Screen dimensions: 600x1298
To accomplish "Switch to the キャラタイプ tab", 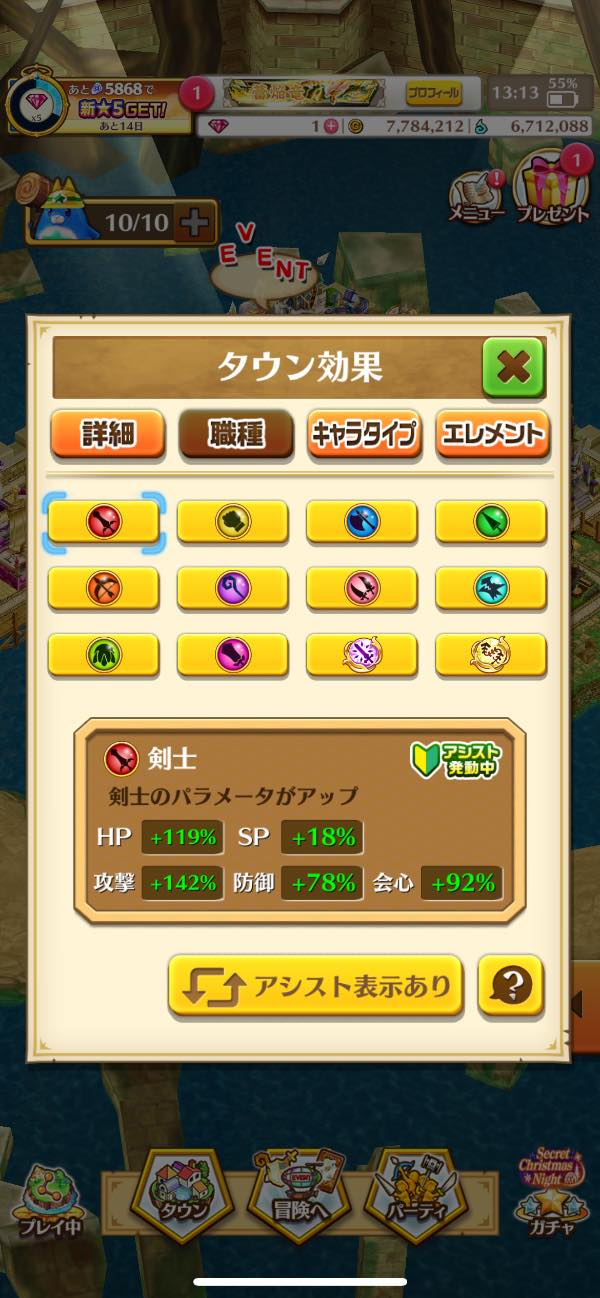I will 363,434.
